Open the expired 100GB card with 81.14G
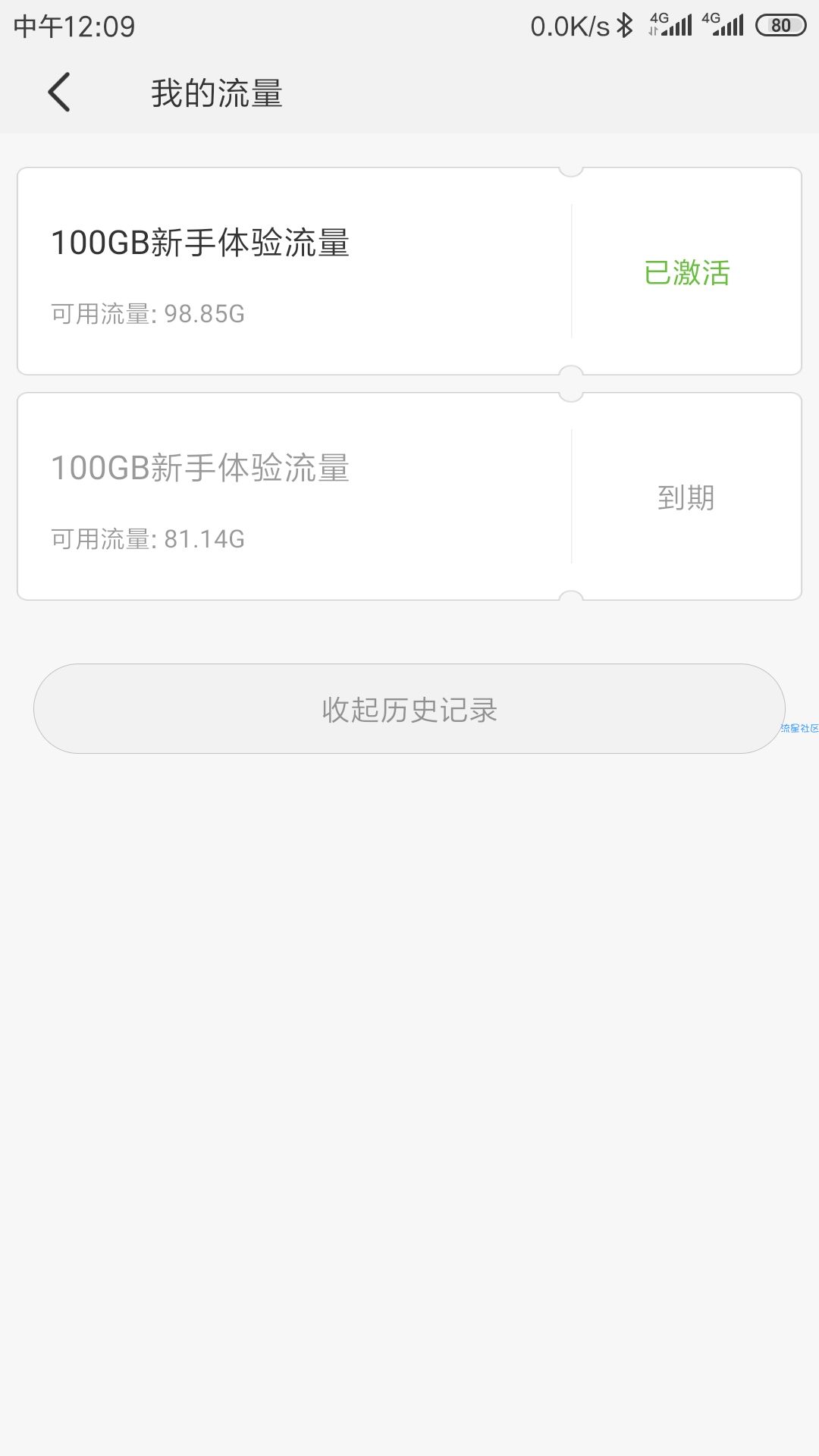This screenshot has width=819, height=1456. pyautogui.click(x=409, y=496)
